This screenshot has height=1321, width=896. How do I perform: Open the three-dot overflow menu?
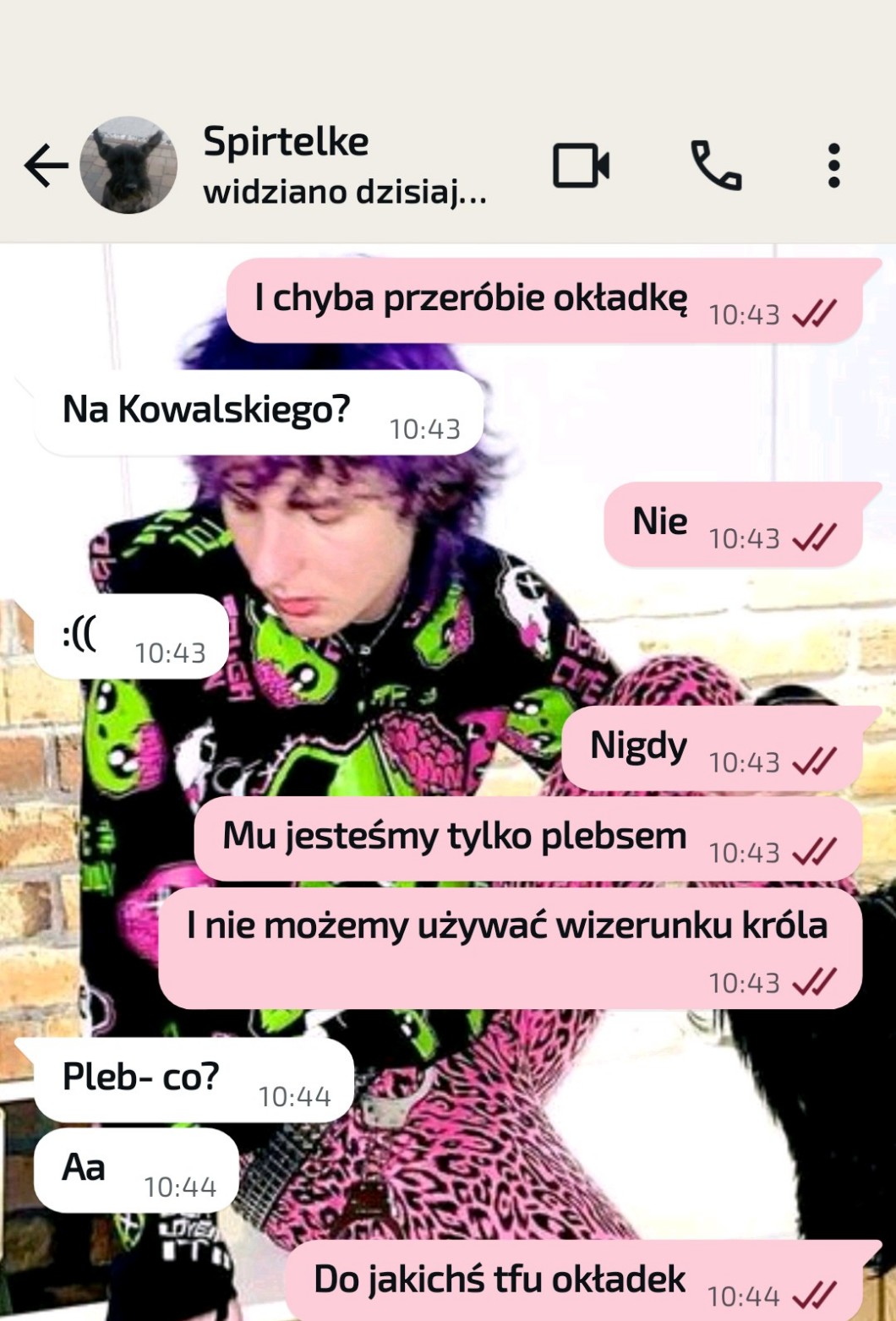833,165
